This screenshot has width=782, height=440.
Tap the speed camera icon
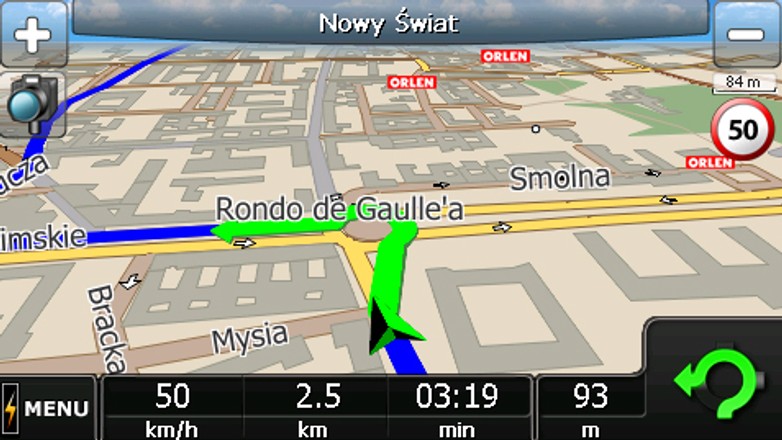32,105
